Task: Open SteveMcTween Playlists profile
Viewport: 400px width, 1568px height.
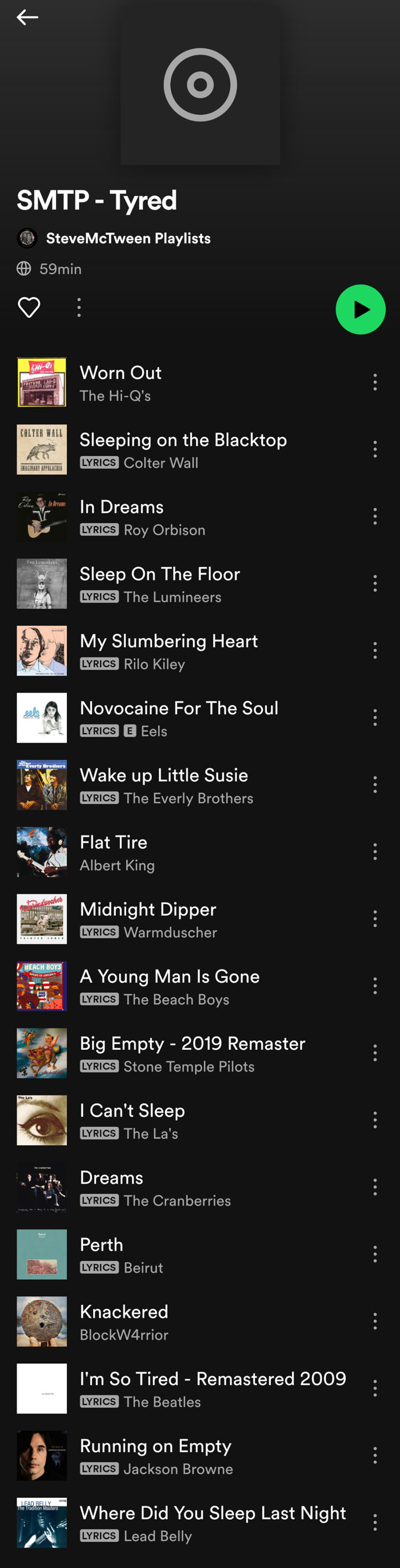Action: point(127,238)
